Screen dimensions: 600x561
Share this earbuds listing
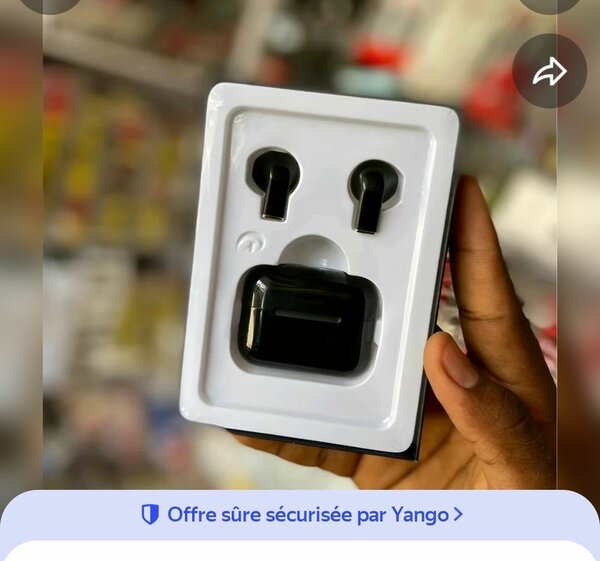549,71
